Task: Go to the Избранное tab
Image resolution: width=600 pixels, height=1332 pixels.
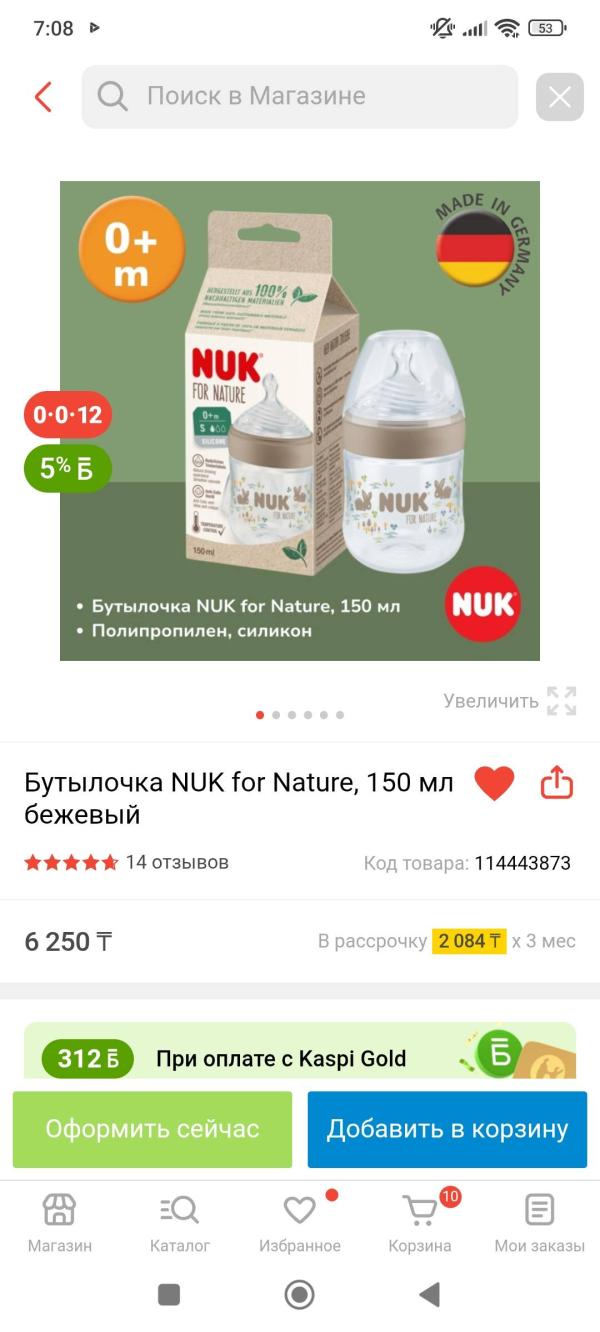Action: (300, 1222)
